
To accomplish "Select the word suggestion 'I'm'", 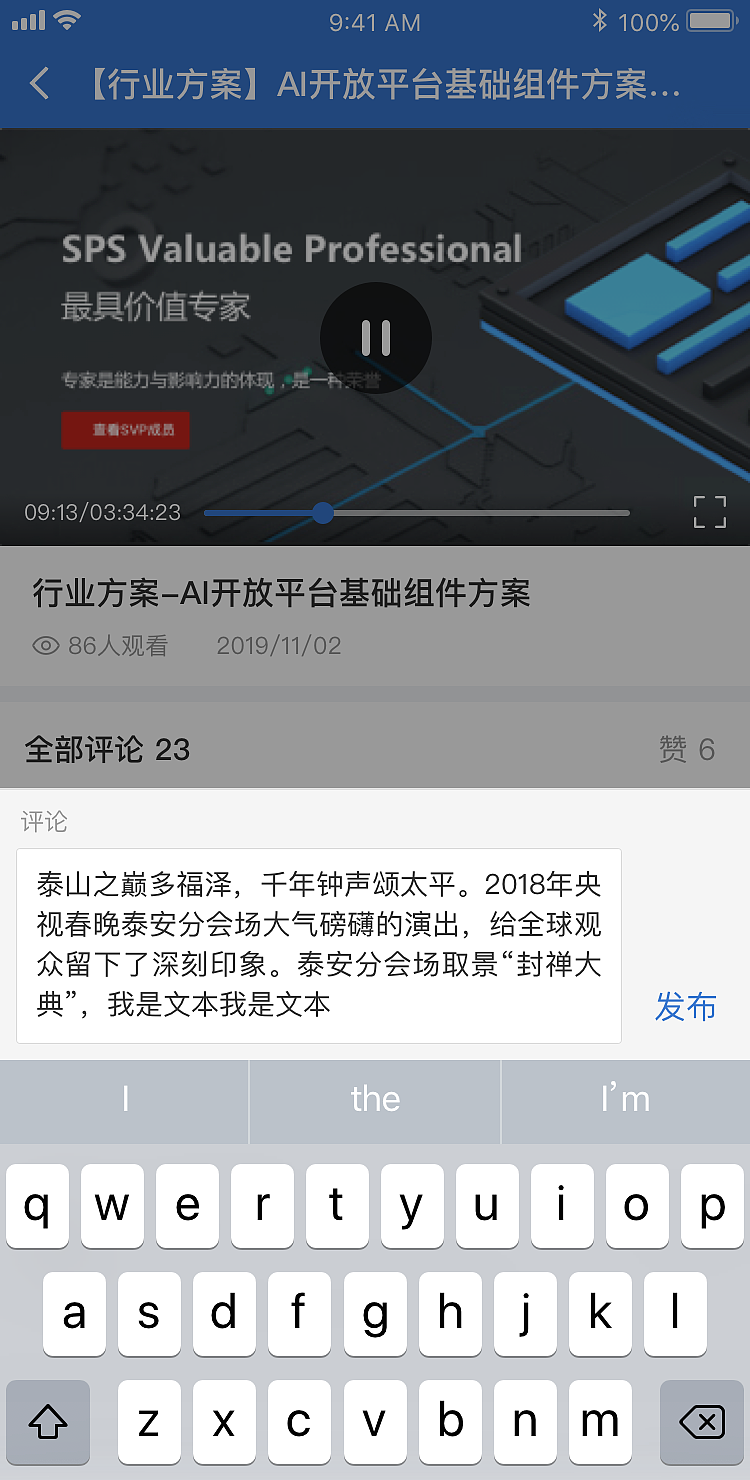I will pyautogui.click(x=625, y=1100).
